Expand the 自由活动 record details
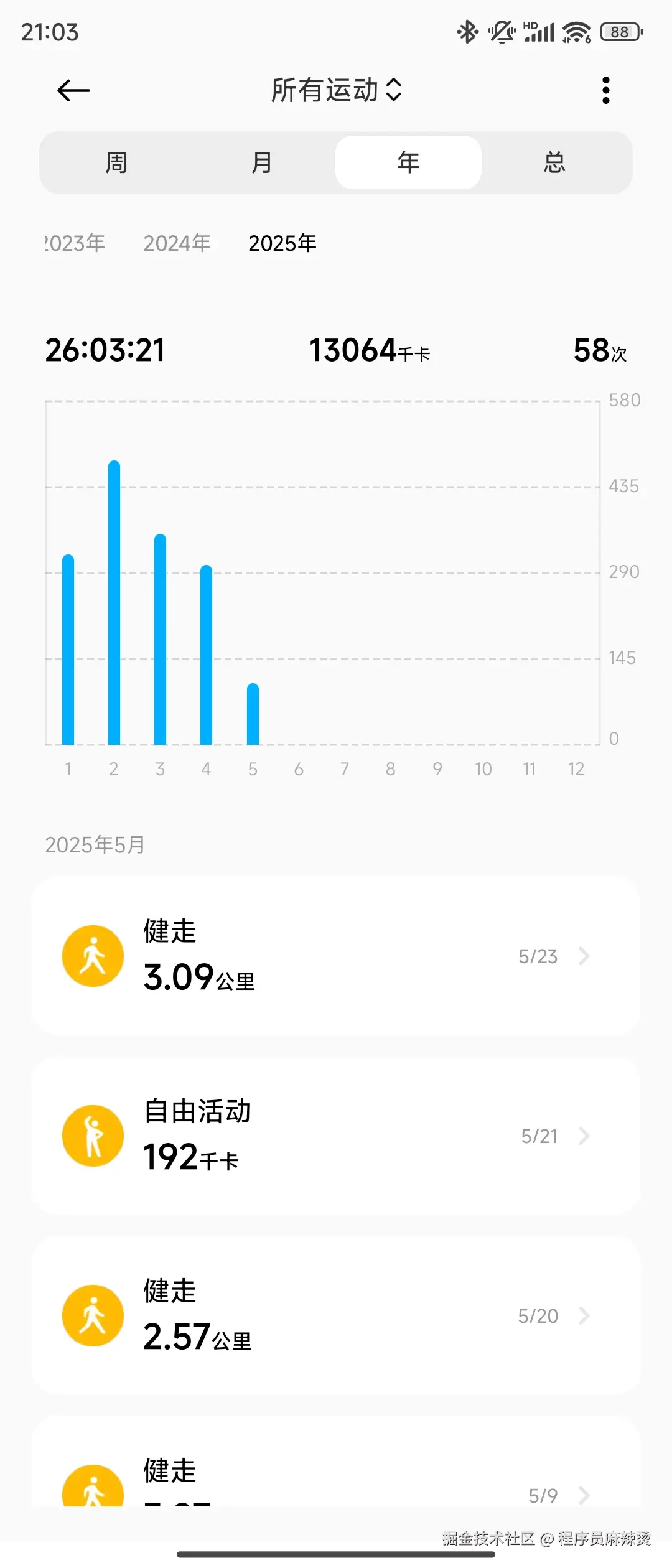672x1568 pixels. (x=585, y=1135)
